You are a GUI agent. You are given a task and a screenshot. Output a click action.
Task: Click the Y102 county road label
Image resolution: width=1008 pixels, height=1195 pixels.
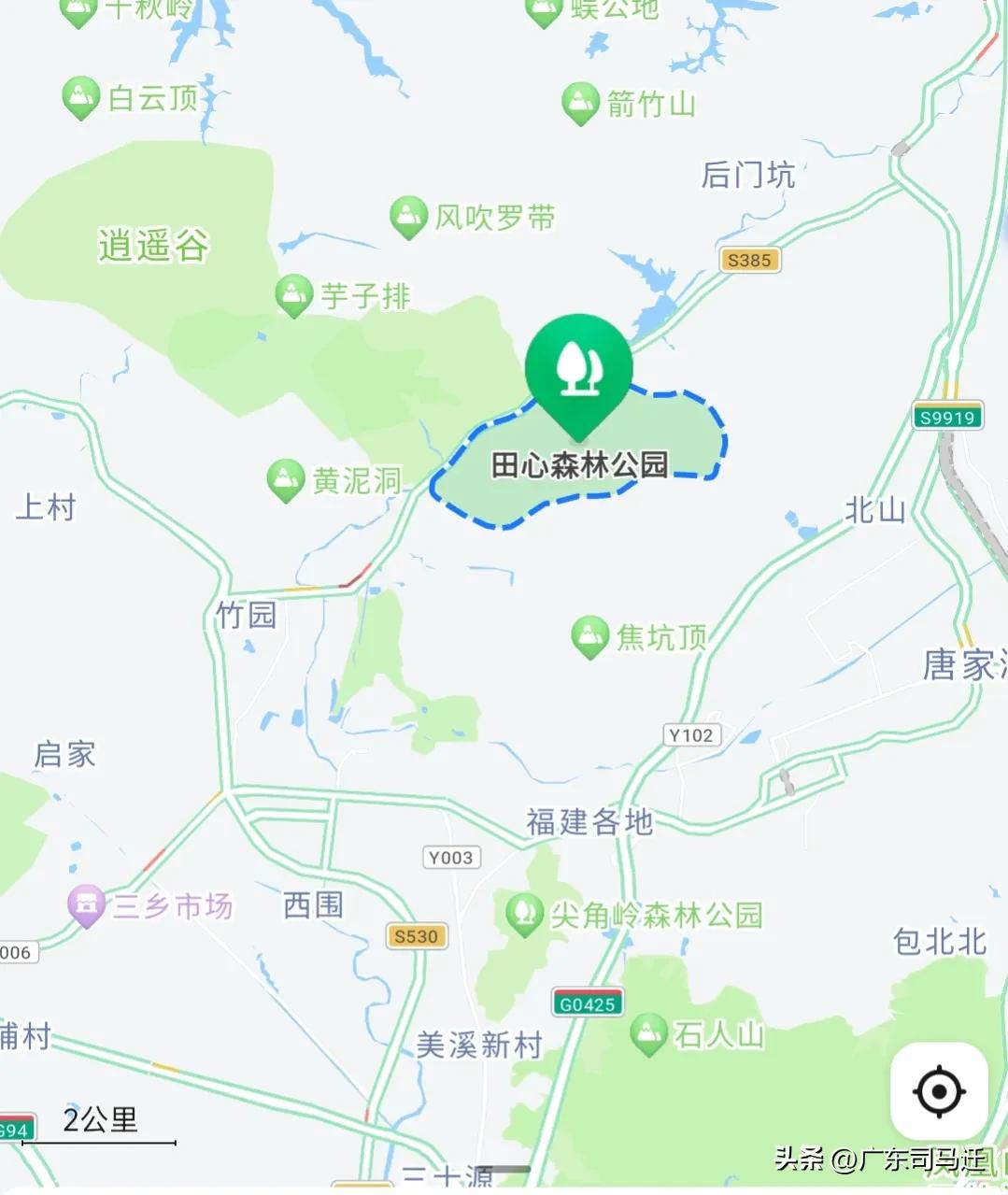[690, 734]
